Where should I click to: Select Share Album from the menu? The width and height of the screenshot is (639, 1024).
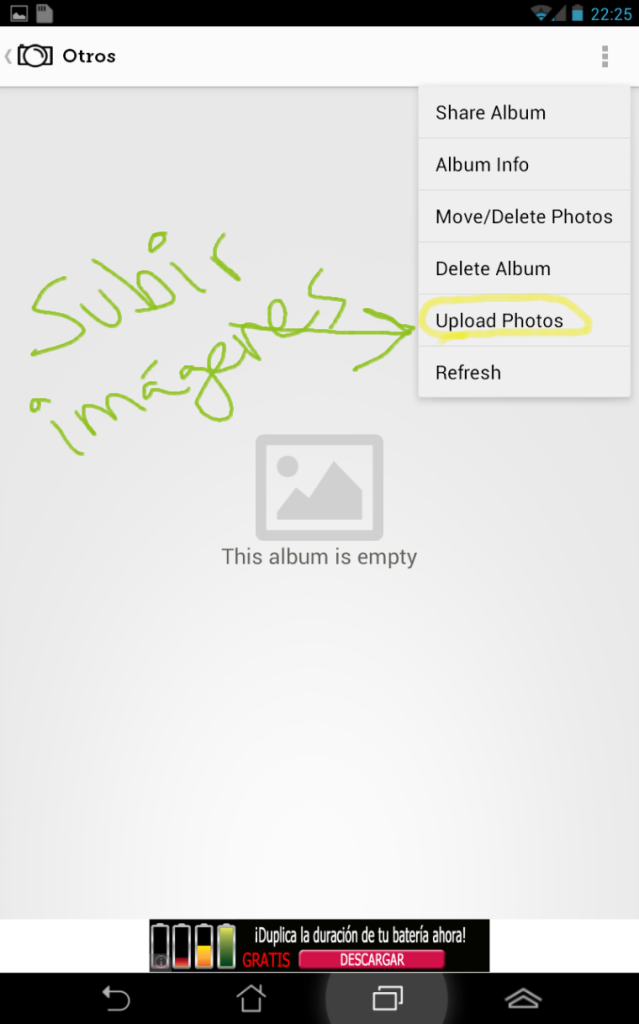pyautogui.click(x=524, y=112)
